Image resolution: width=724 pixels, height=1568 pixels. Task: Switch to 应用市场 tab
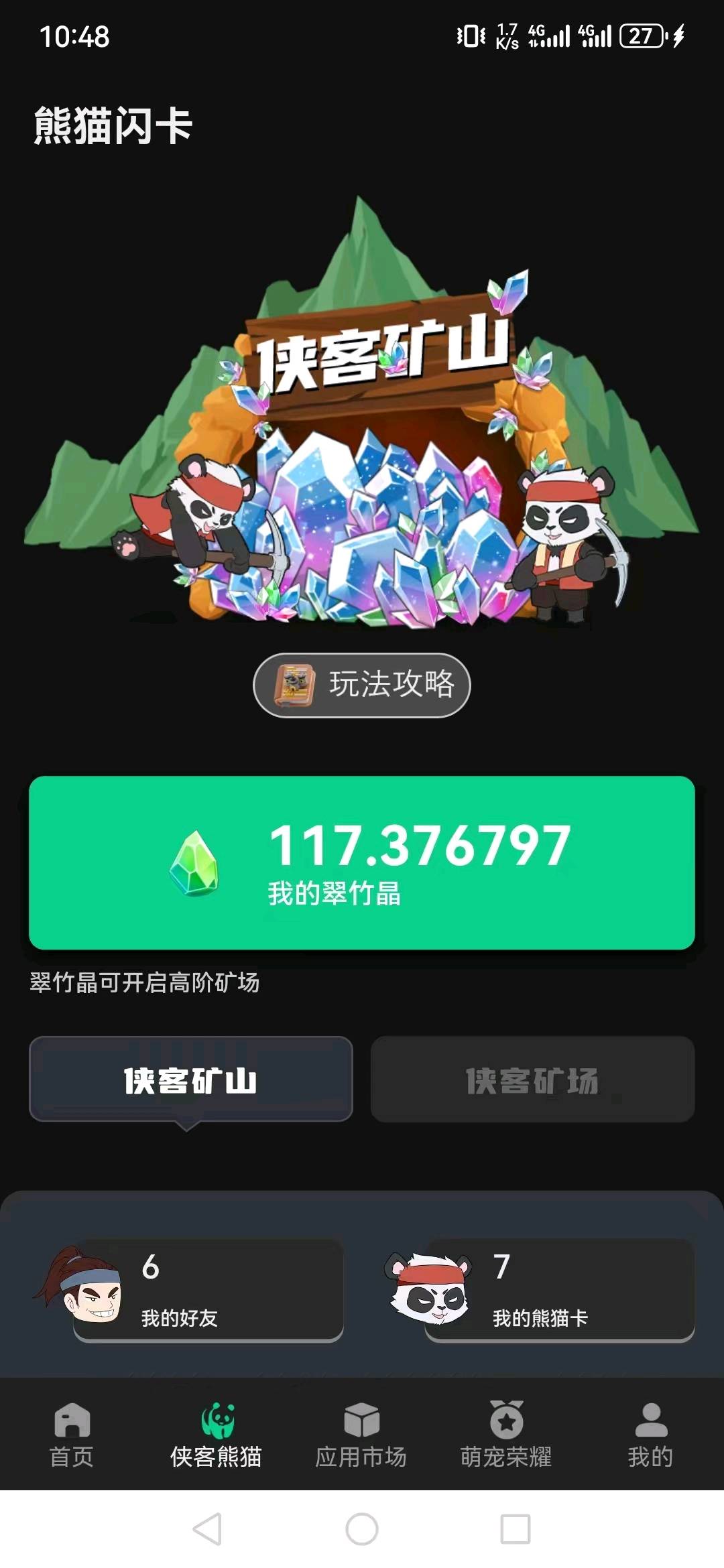pos(361,1435)
